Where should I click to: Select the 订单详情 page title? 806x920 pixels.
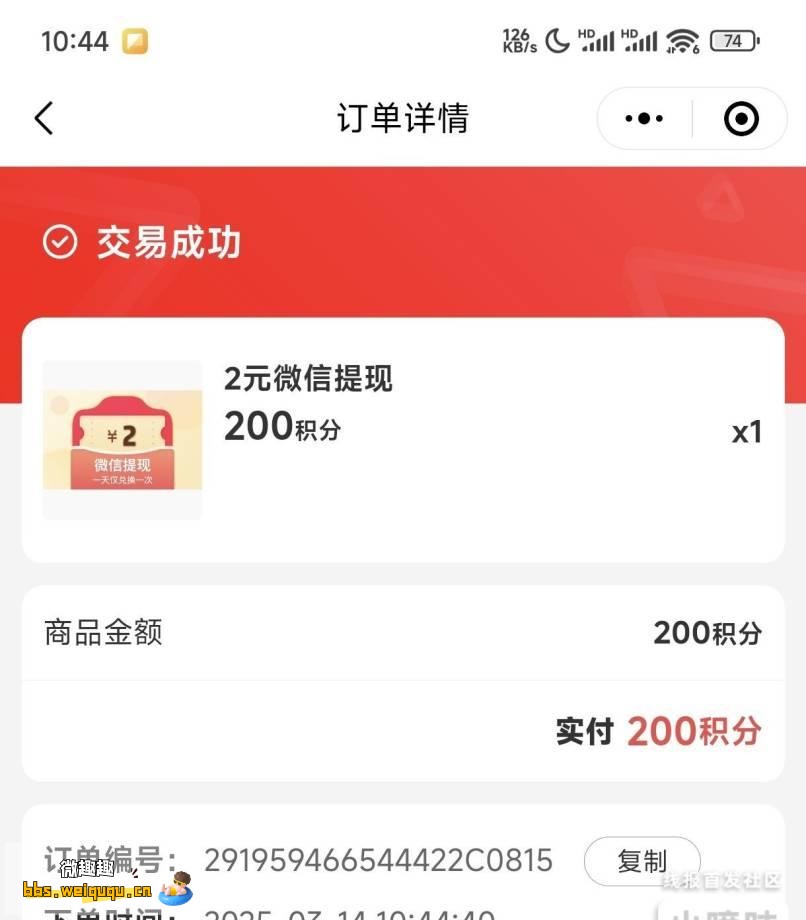pyautogui.click(x=402, y=118)
